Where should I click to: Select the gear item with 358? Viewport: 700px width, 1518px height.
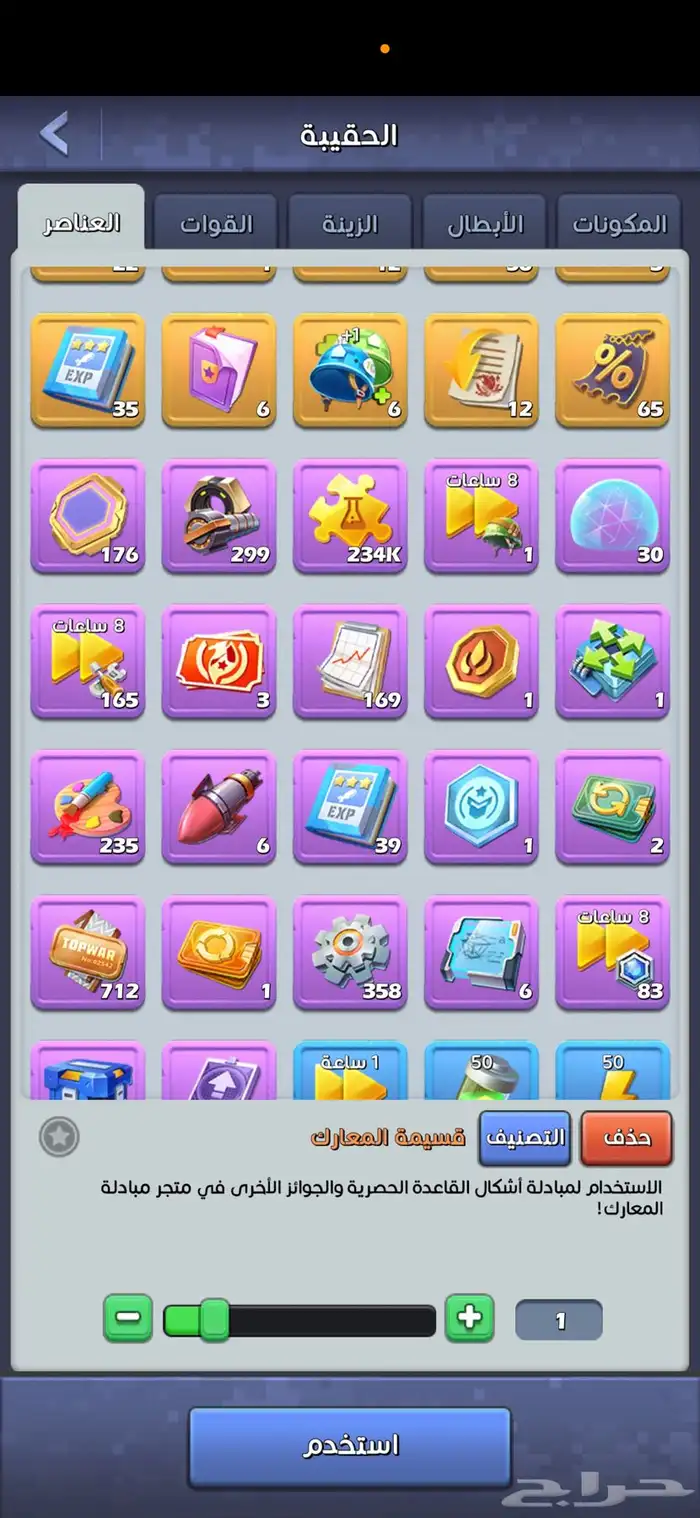coord(350,951)
